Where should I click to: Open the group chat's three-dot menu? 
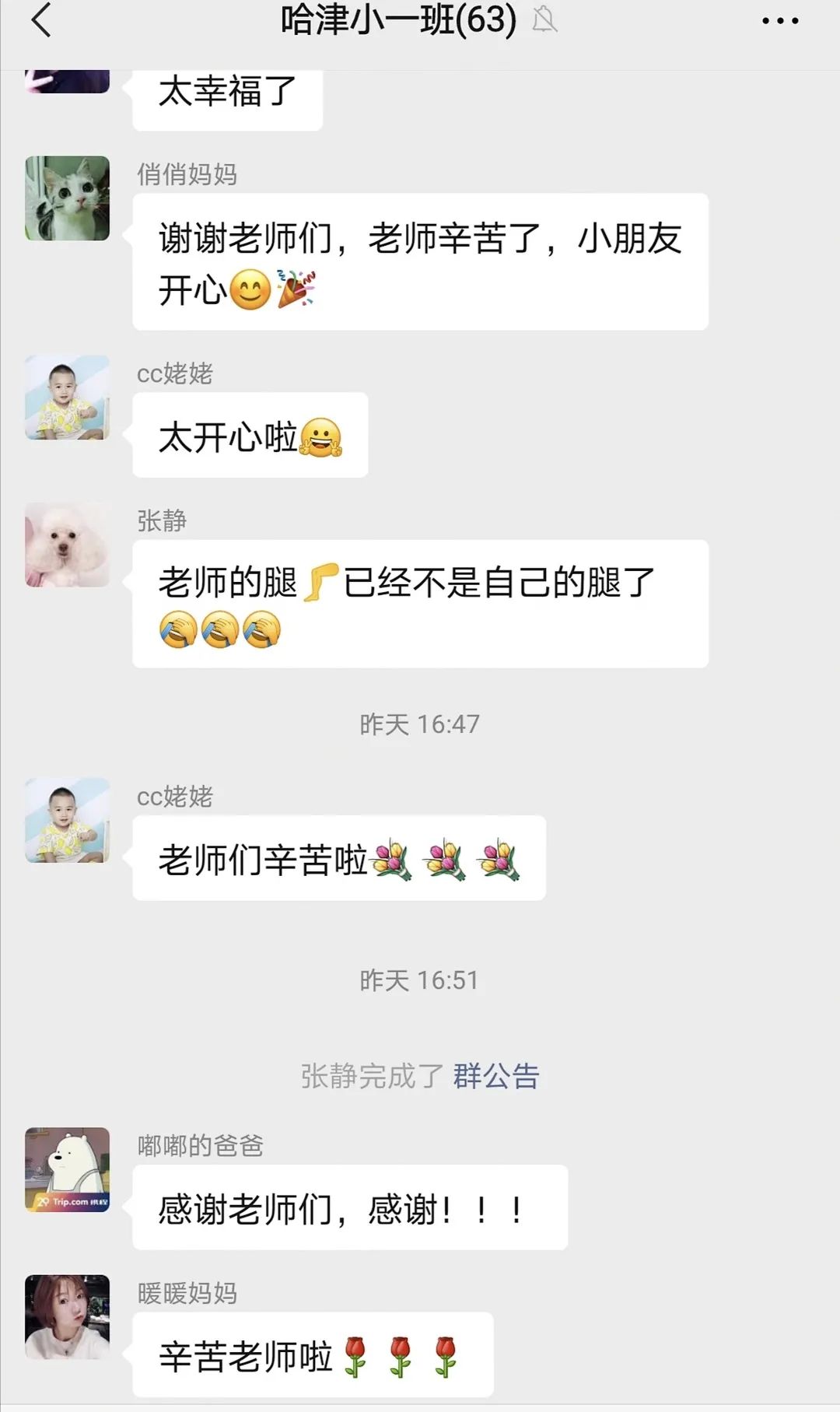[x=779, y=21]
